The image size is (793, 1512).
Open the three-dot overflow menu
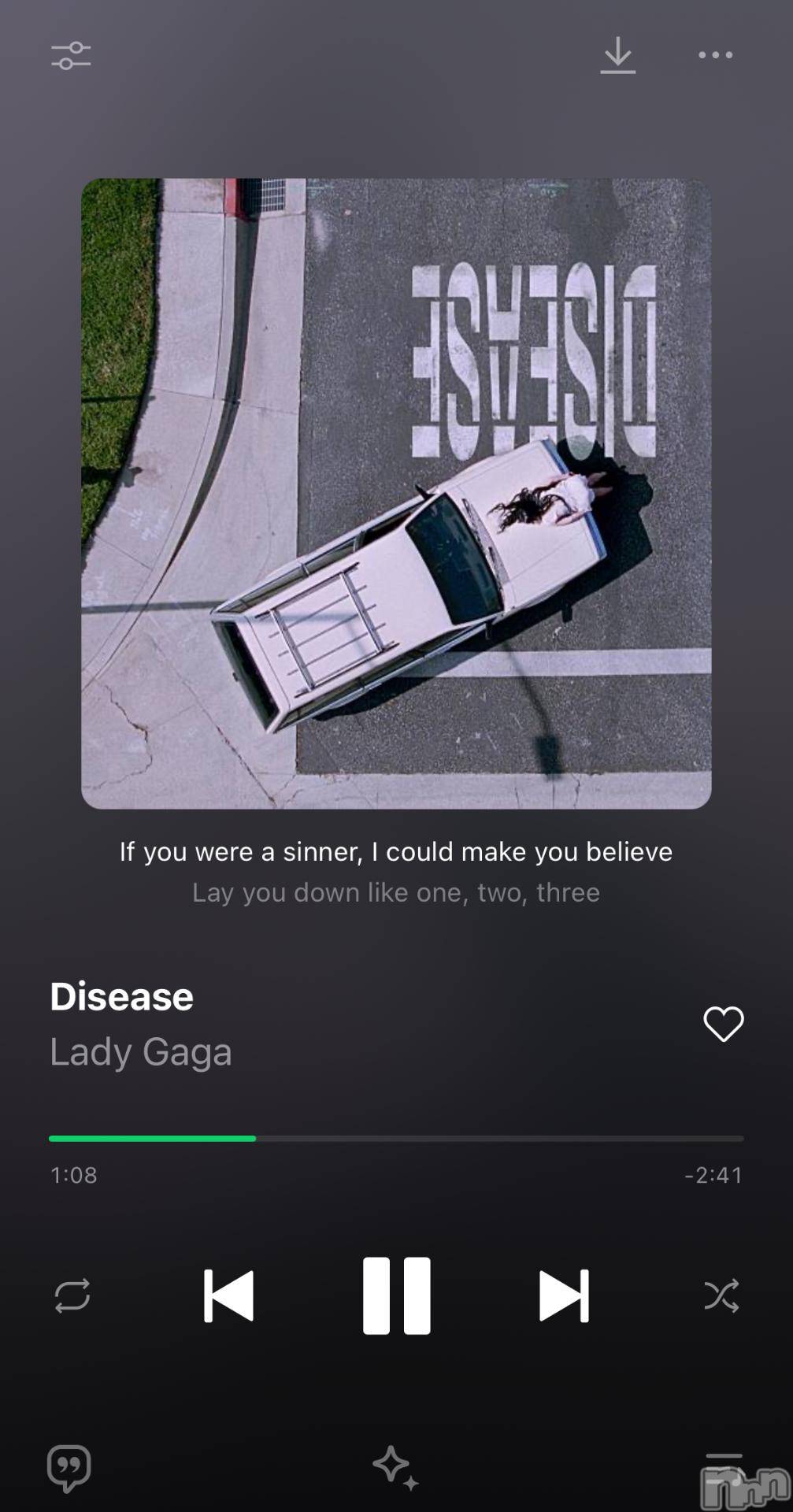(715, 55)
